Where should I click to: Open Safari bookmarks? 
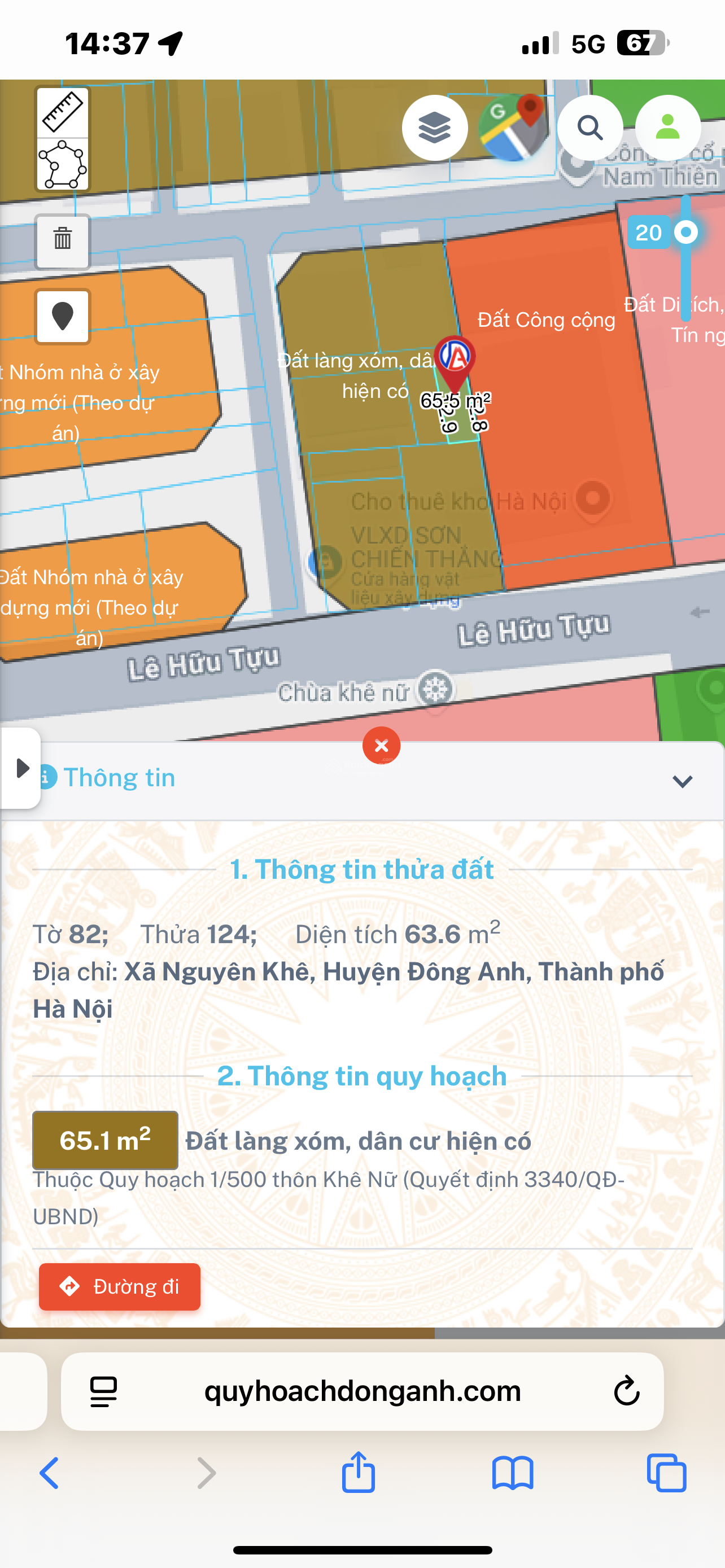tap(513, 1473)
